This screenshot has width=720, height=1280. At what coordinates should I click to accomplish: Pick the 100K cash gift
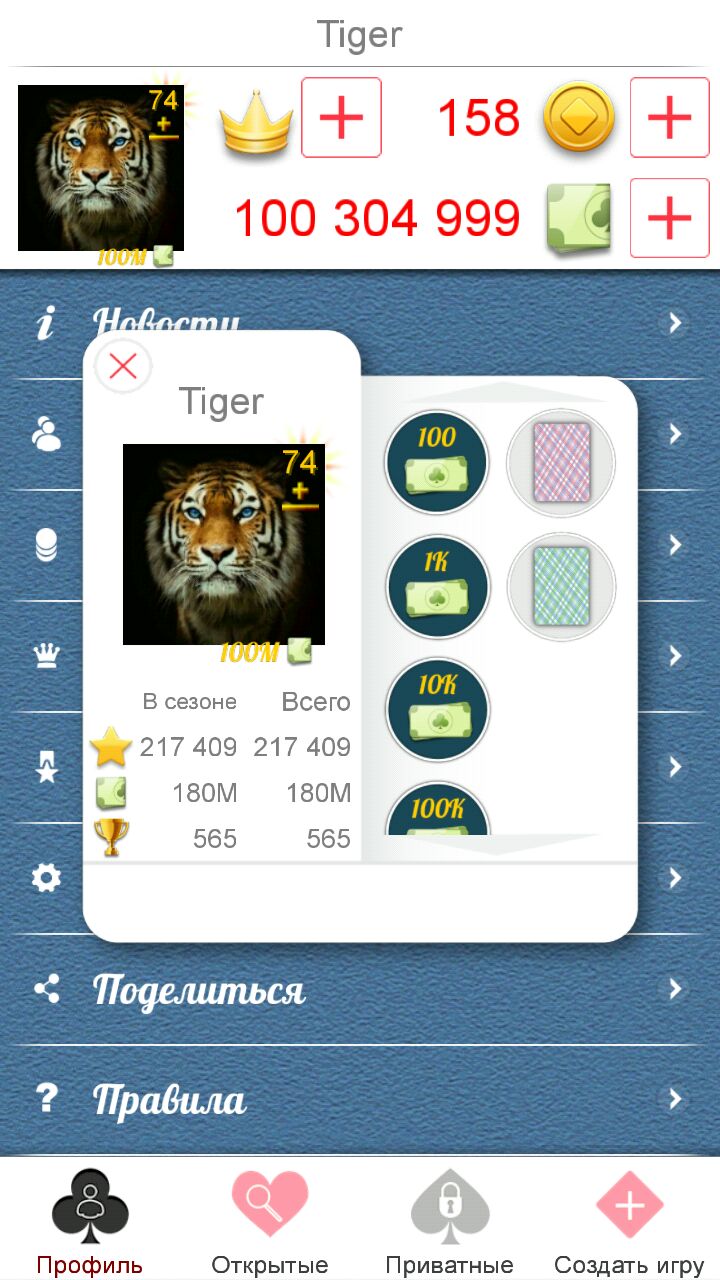coord(436,812)
